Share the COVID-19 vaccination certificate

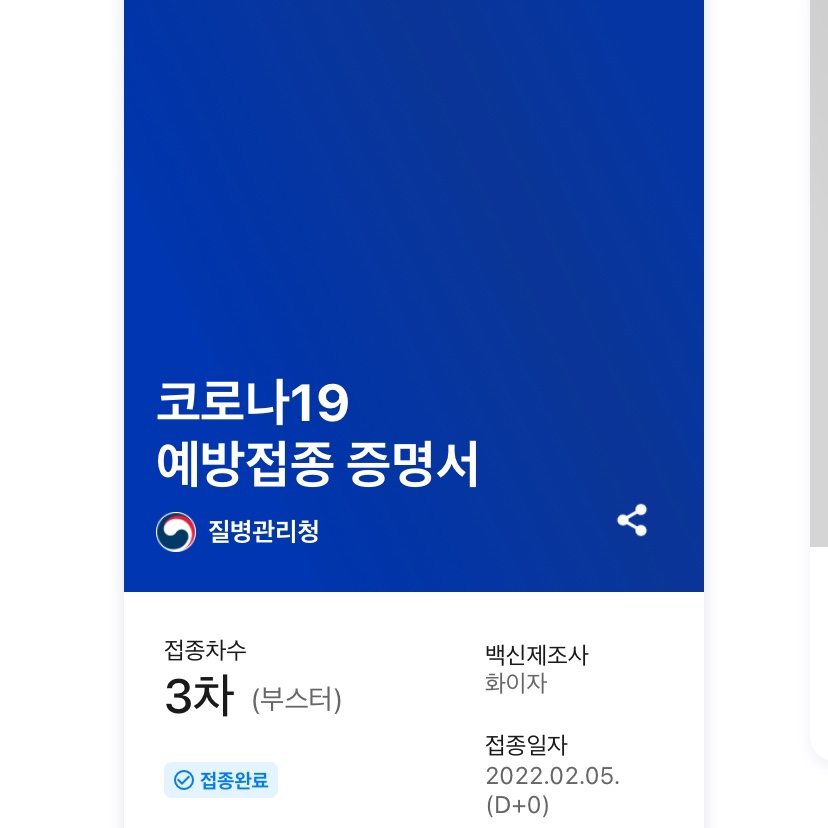click(x=632, y=520)
